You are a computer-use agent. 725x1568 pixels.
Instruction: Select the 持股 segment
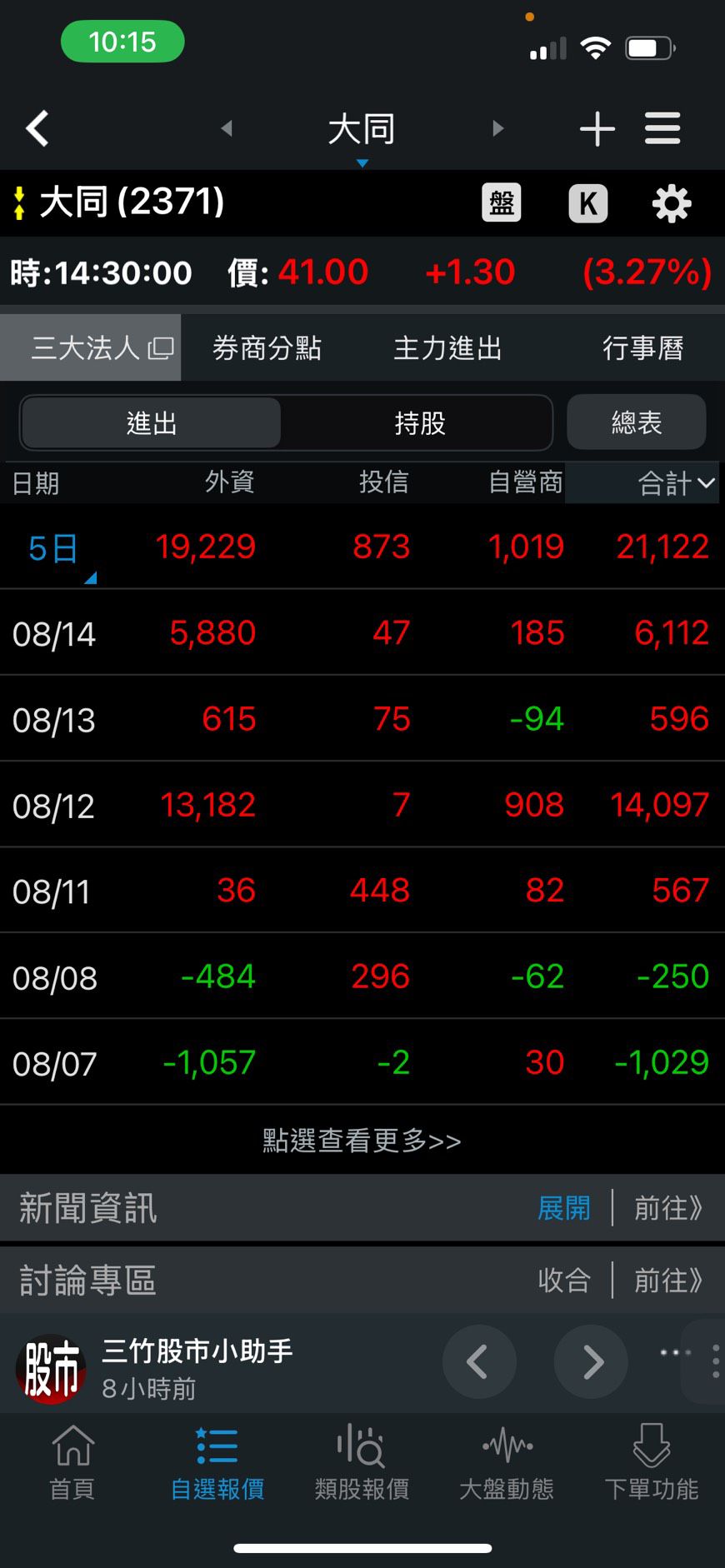click(419, 423)
